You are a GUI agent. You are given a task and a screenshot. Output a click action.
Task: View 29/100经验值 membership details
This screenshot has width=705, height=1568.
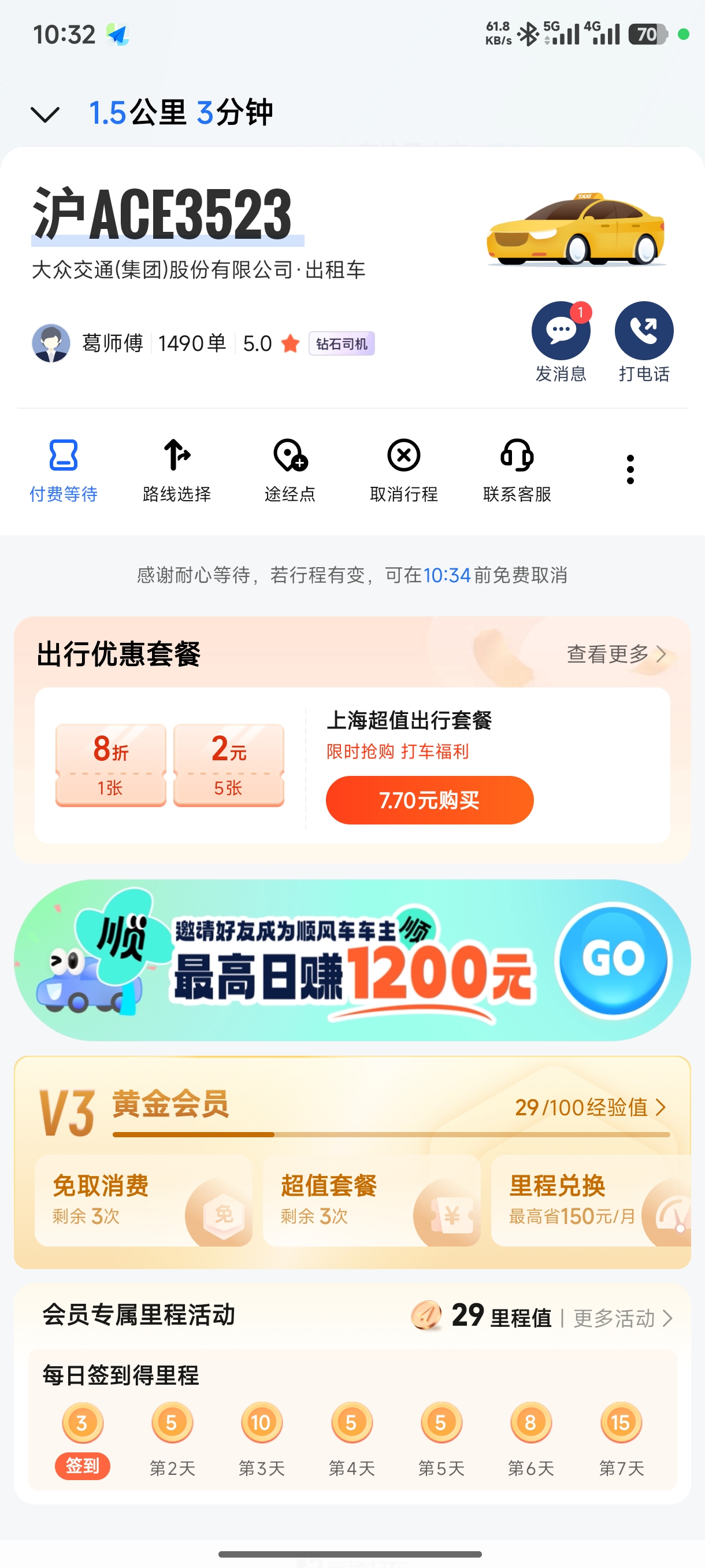tap(590, 1107)
